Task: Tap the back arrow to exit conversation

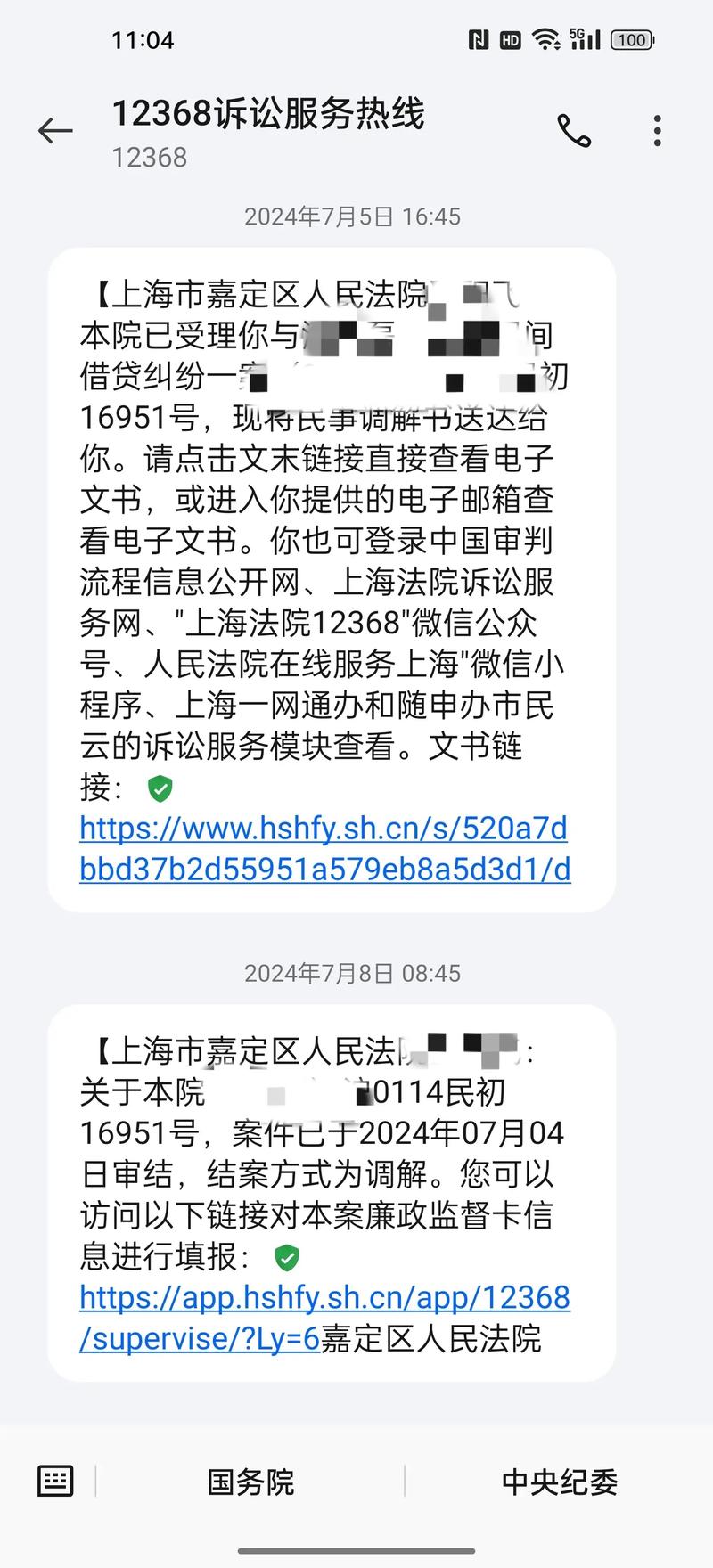Action: (55, 130)
